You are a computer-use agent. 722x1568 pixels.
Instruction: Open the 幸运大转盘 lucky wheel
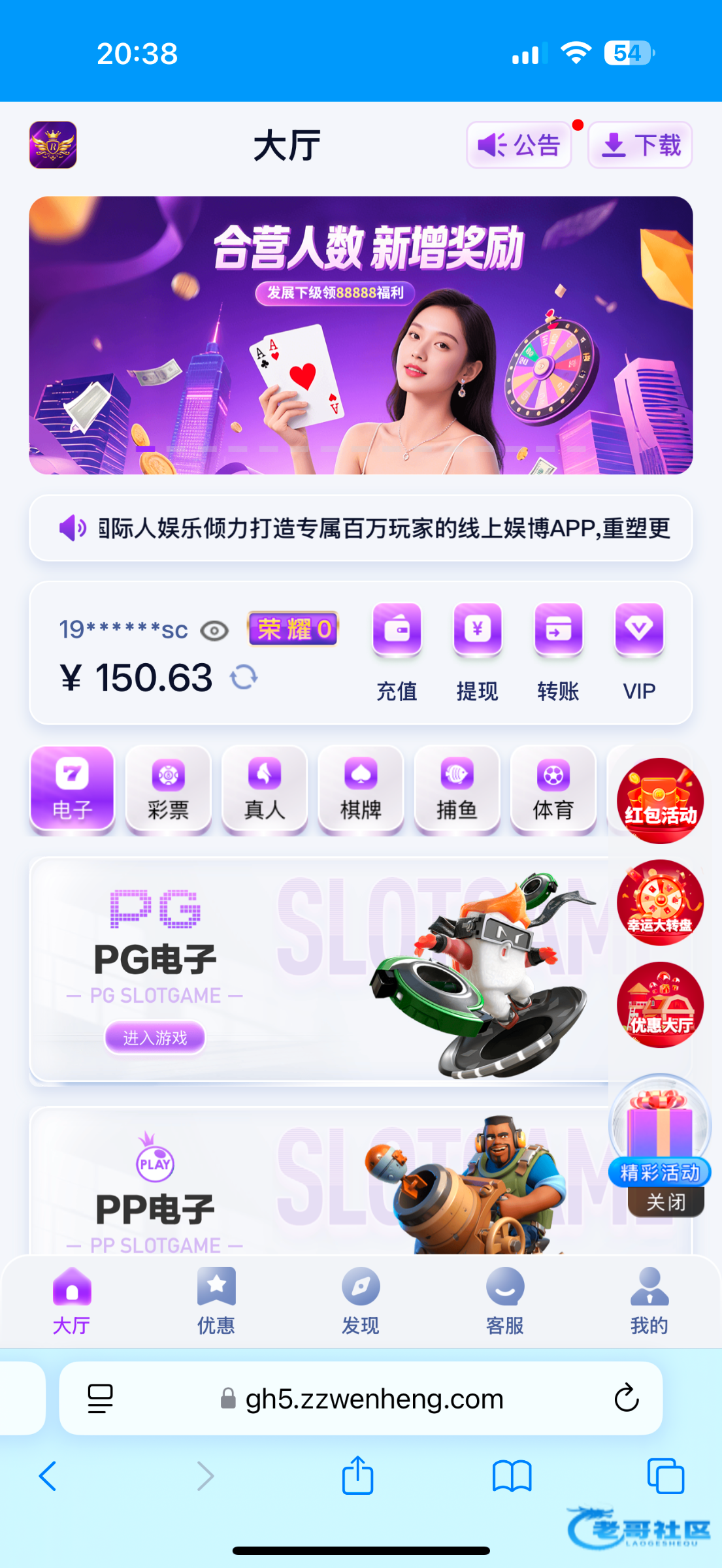[x=660, y=902]
